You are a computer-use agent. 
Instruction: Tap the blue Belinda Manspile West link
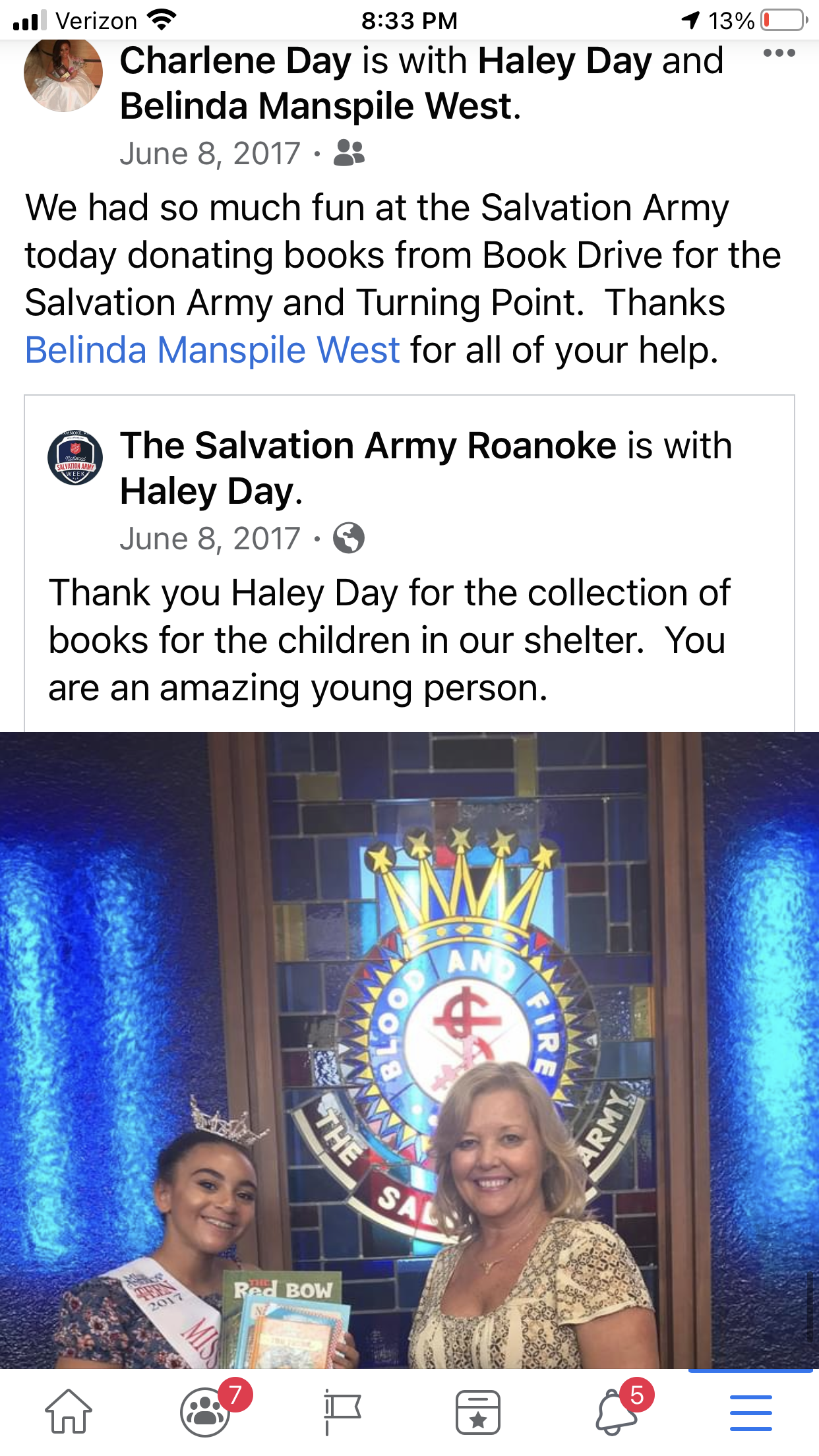point(212,350)
